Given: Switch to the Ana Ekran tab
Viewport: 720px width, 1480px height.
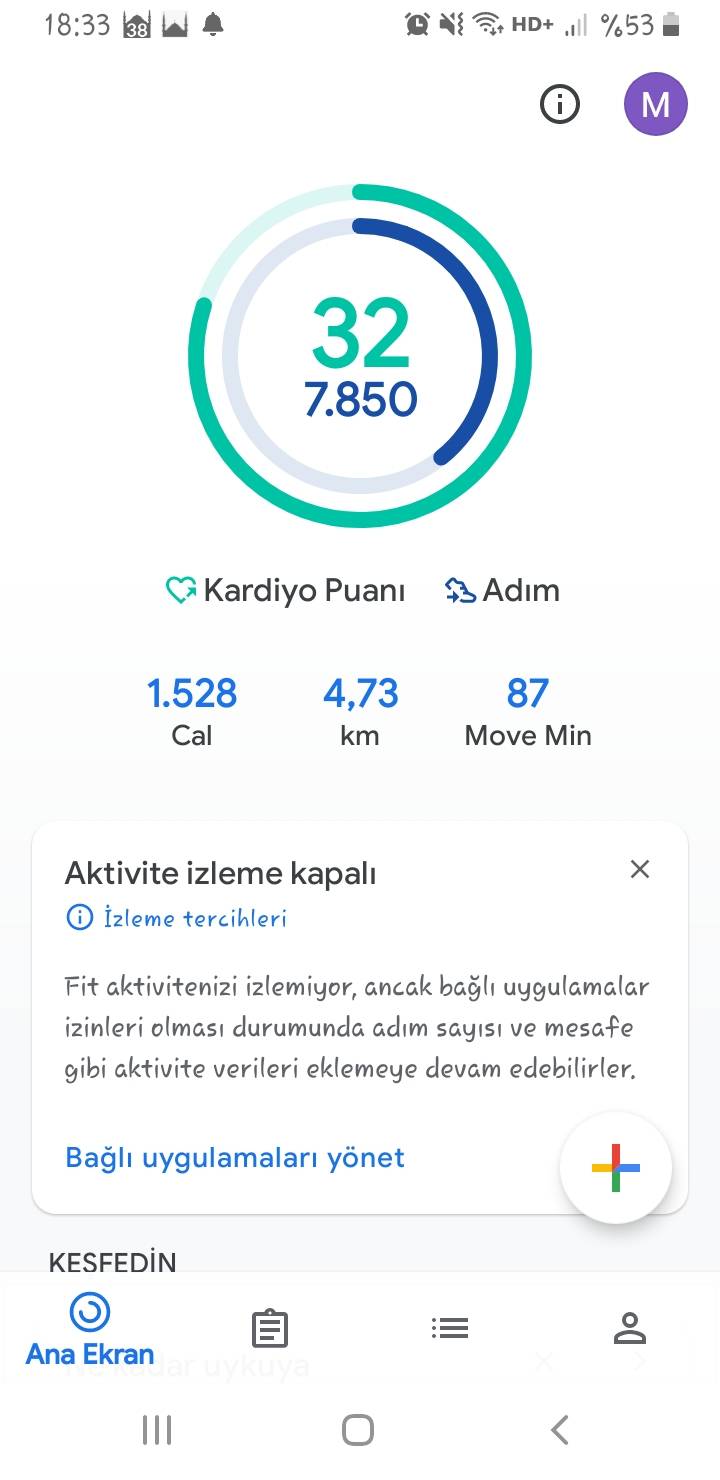Looking at the screenshot, I should click(x=90, y=1329).
